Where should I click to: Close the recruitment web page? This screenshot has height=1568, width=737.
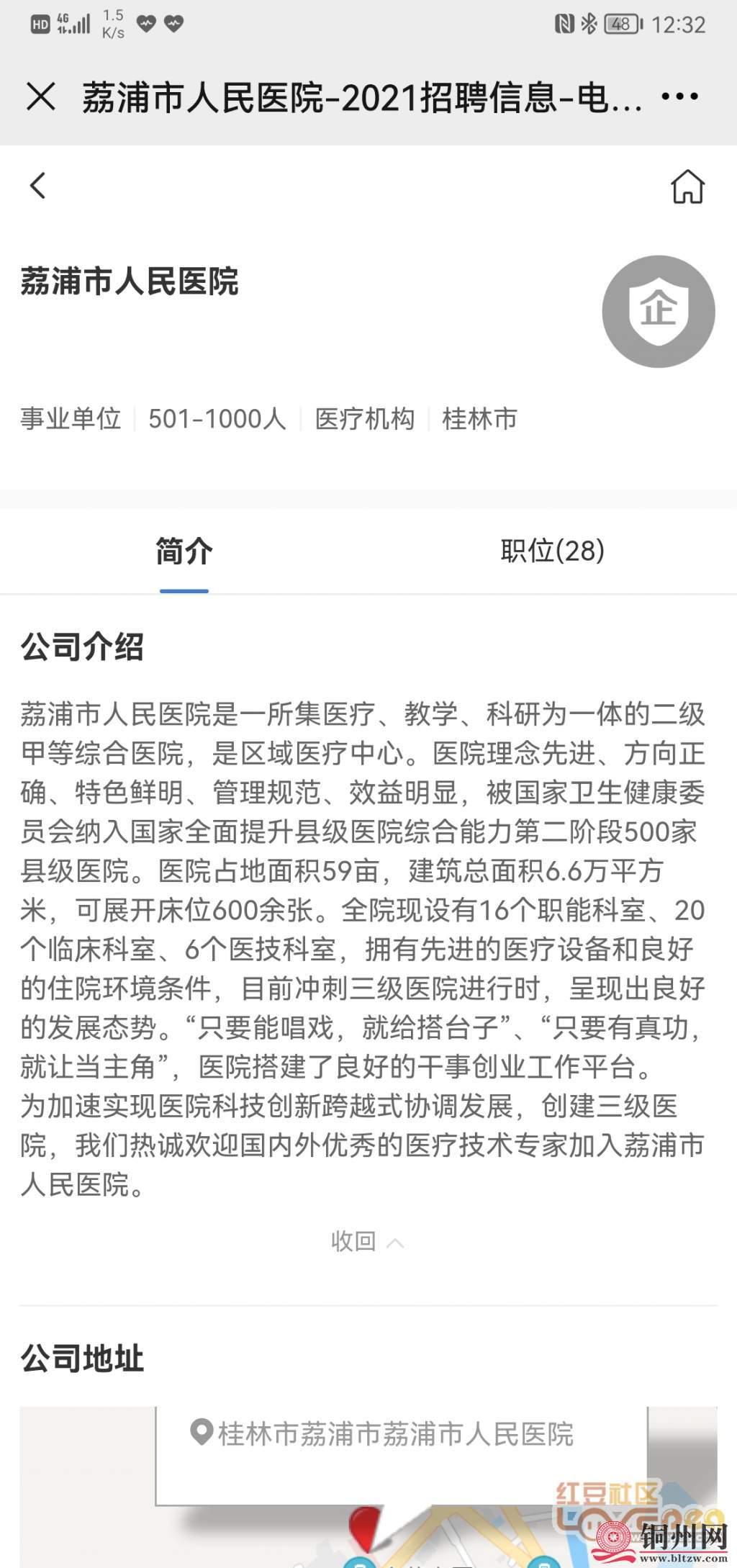click(x=41, y=96)
